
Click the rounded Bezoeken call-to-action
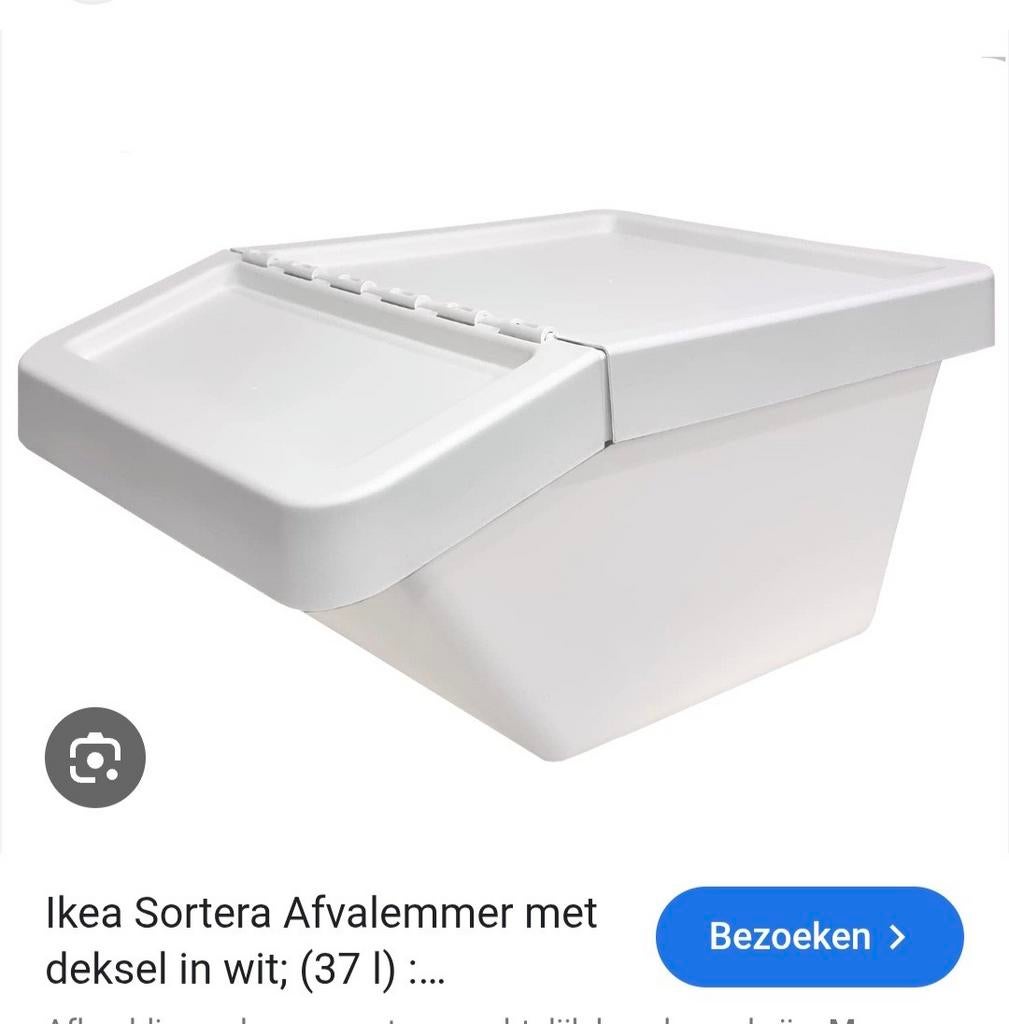[808, 936]
